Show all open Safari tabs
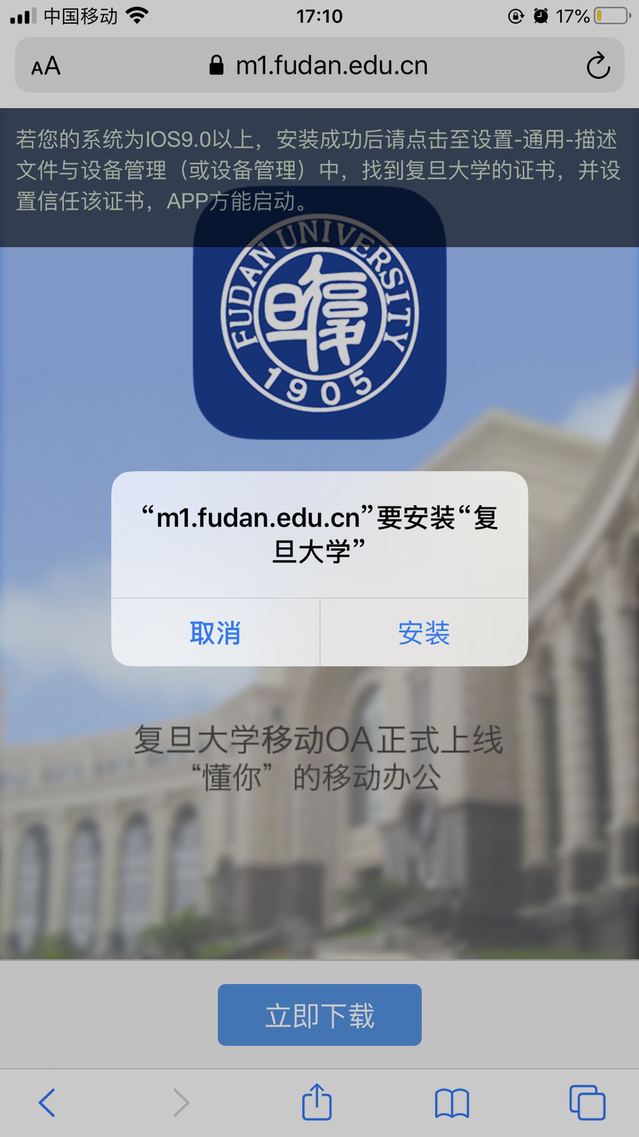 click(587, 1102)
